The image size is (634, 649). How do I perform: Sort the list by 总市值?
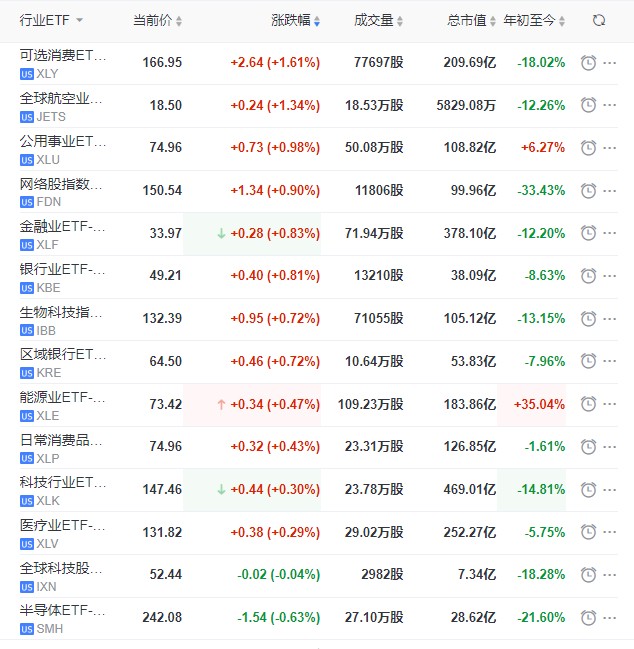(472, 20)
